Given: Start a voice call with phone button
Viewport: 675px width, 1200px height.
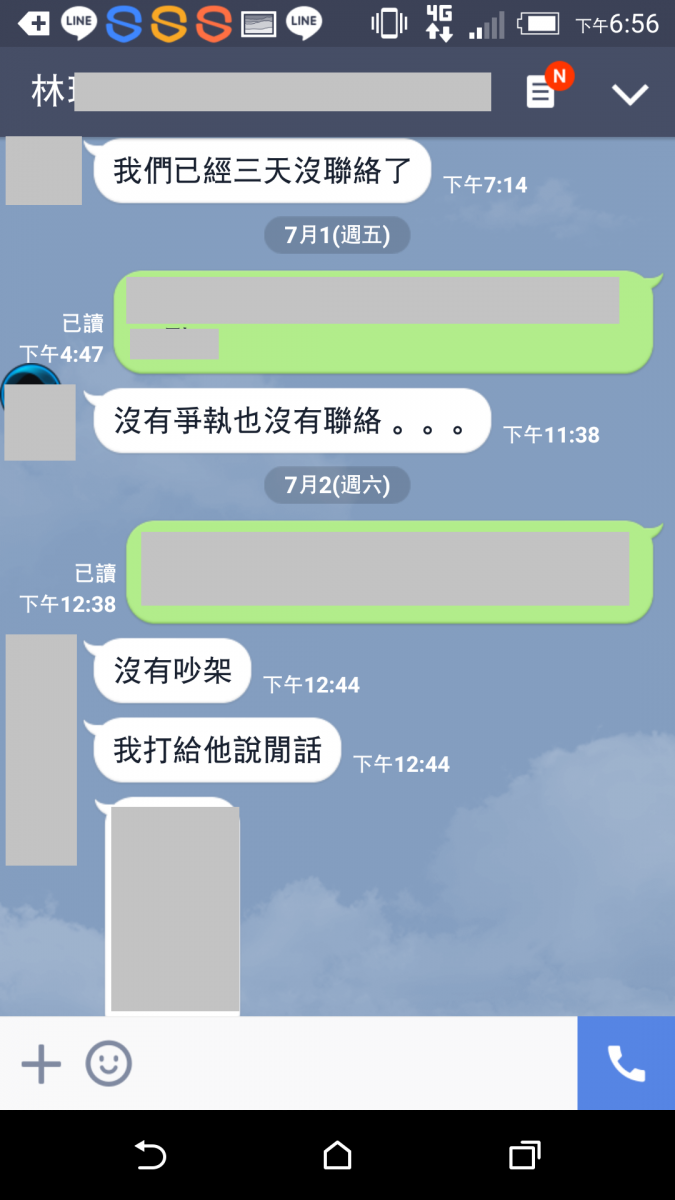Looking at the screenshot, I should (x=626, y=1064).
